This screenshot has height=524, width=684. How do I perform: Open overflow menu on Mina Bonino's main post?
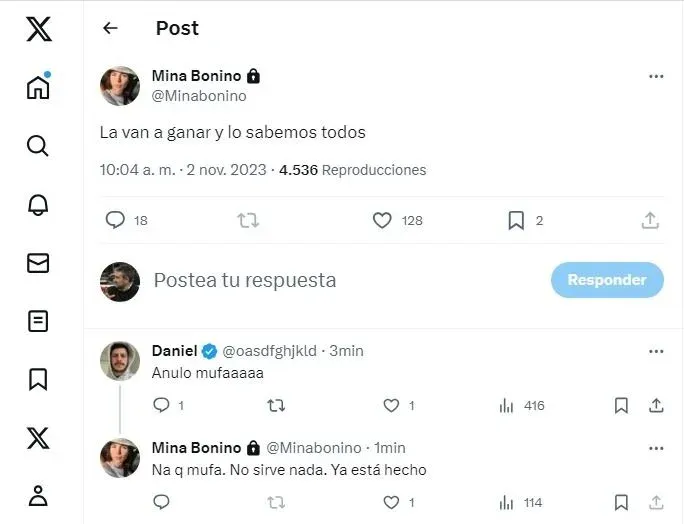coord(656,76)
